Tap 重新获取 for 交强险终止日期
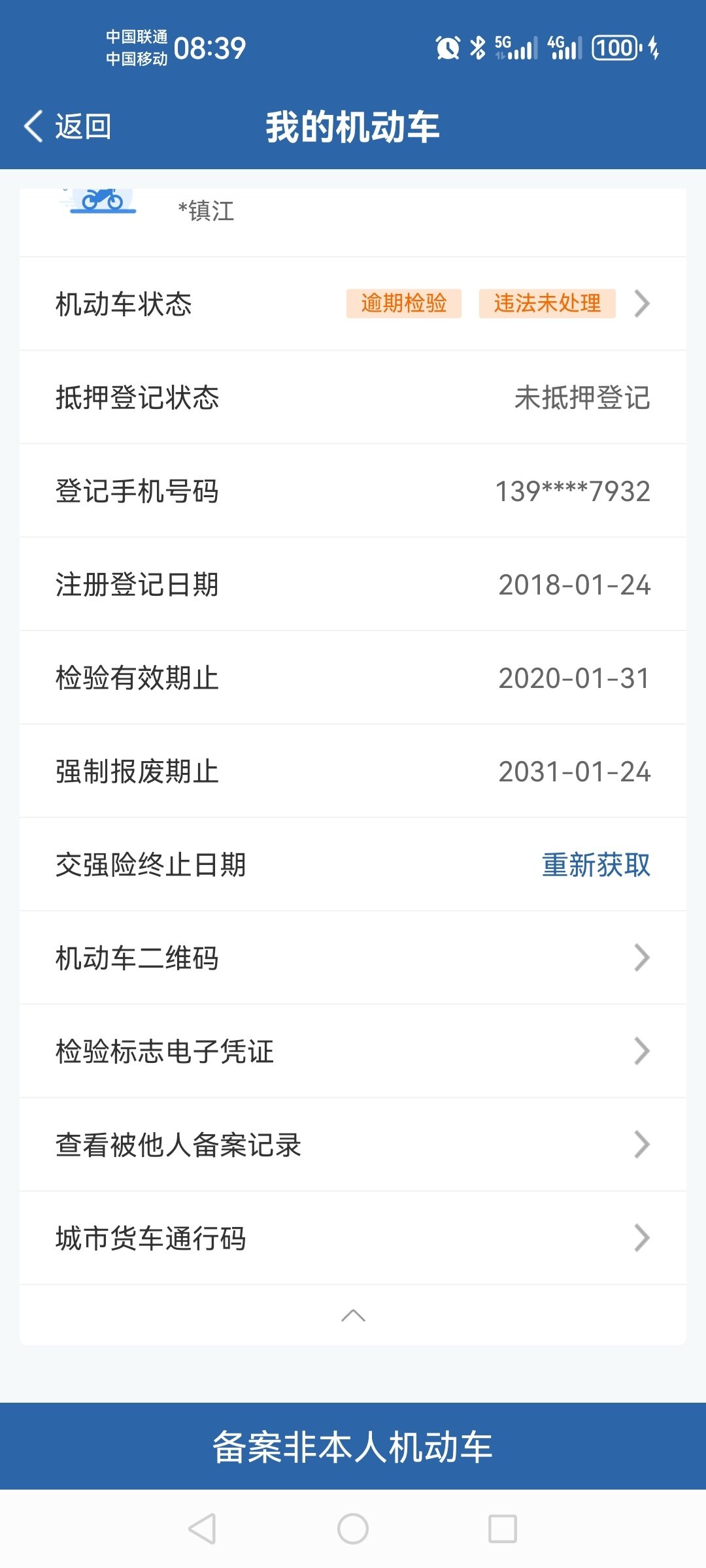The height and width of the screenshot is (1568, 706). [x=596, y=865]
